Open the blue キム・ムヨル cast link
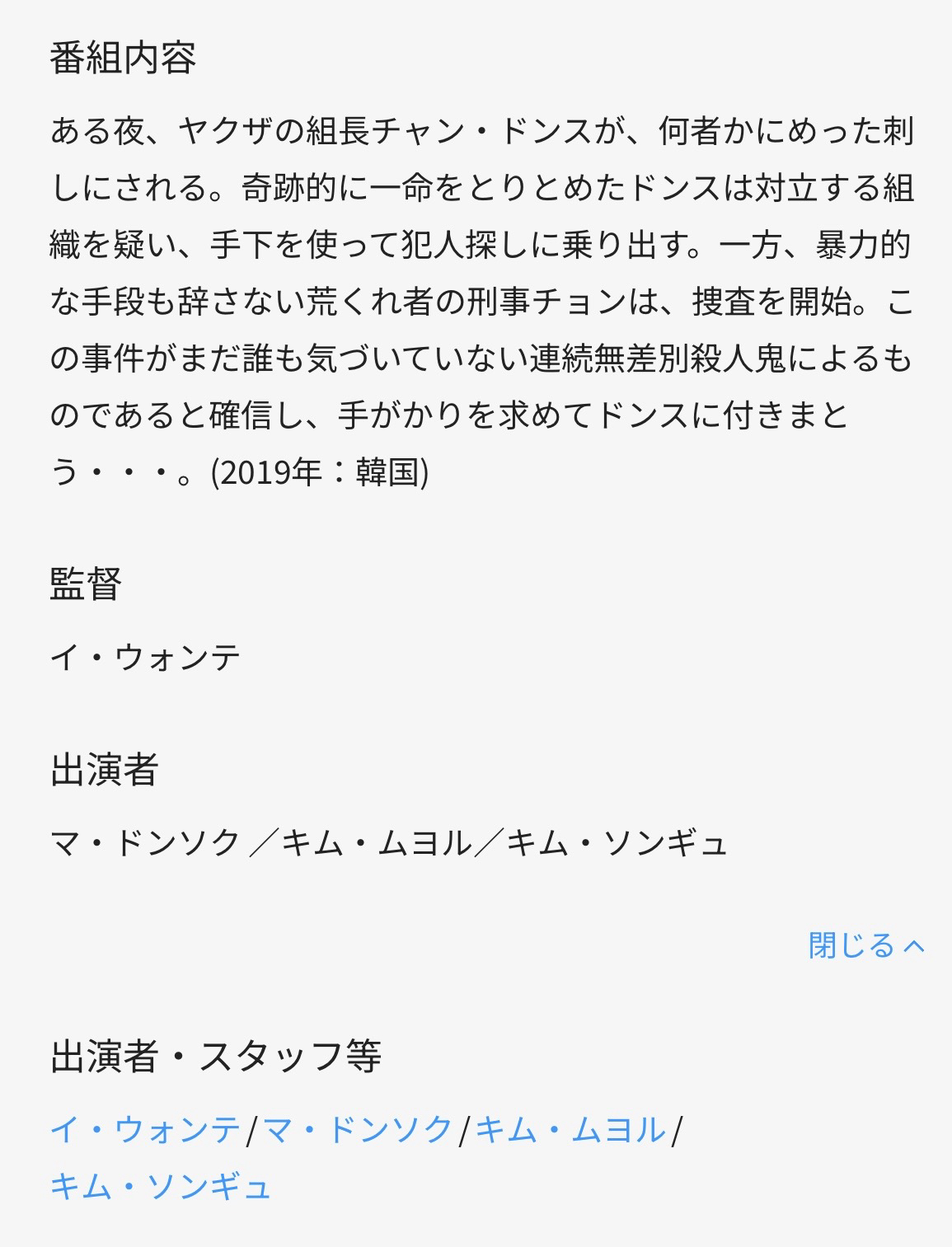This screenshot has height=1247, width=952. point(570,1129)
